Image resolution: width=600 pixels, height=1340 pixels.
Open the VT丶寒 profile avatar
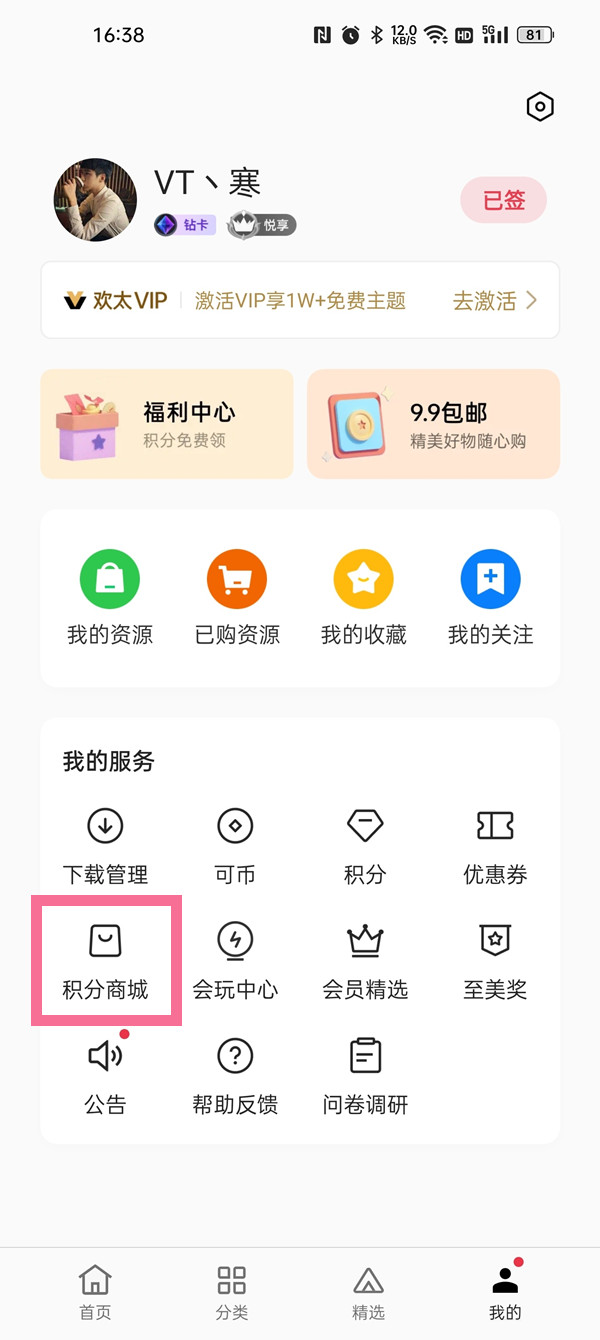(95, 200)
